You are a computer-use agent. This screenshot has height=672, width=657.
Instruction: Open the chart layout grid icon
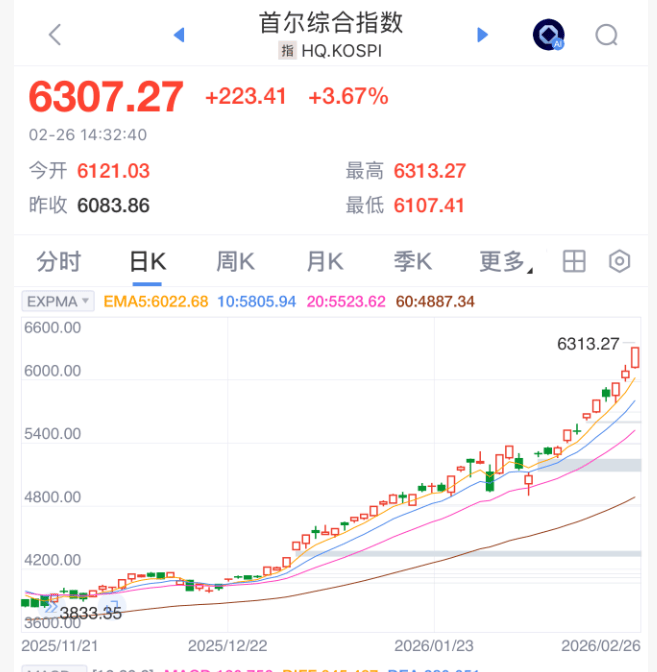click(x=574, y=262)
